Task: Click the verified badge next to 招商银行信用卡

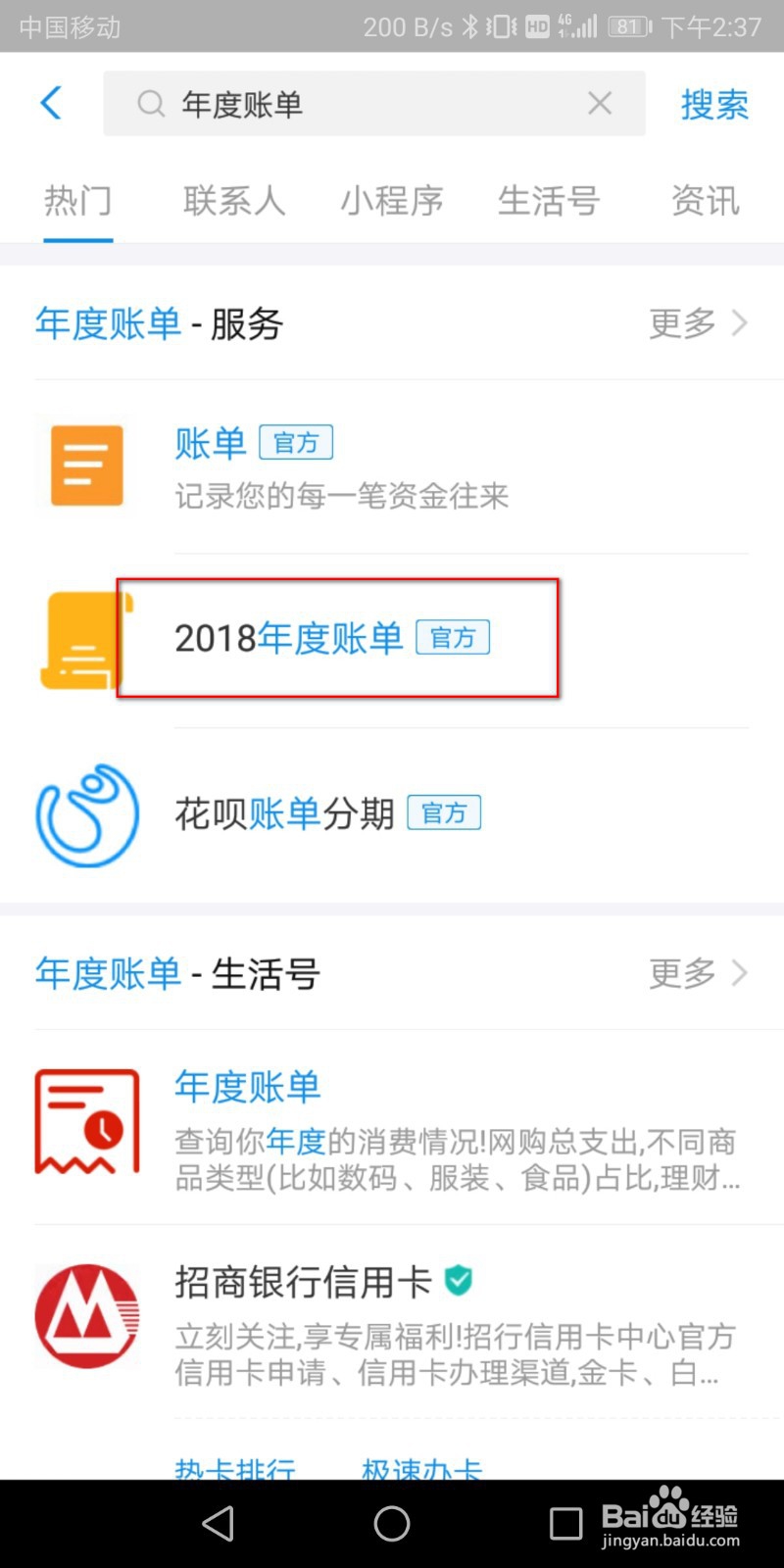Action: pos(459,1279)
